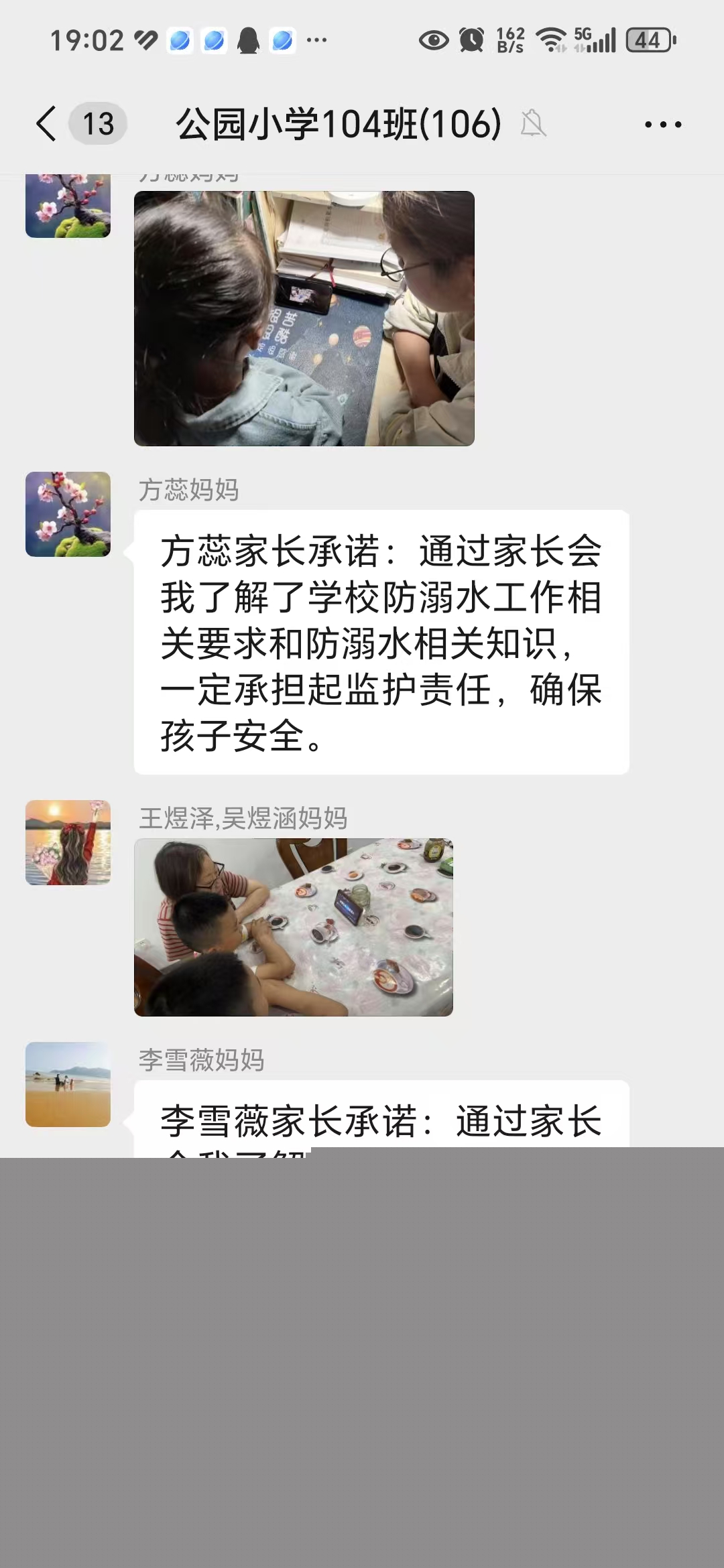Viewport: 724px width, 1568px height.
Task: Tap 方蕊妈妈's avatar beside the text message
Action: (68, 514)
